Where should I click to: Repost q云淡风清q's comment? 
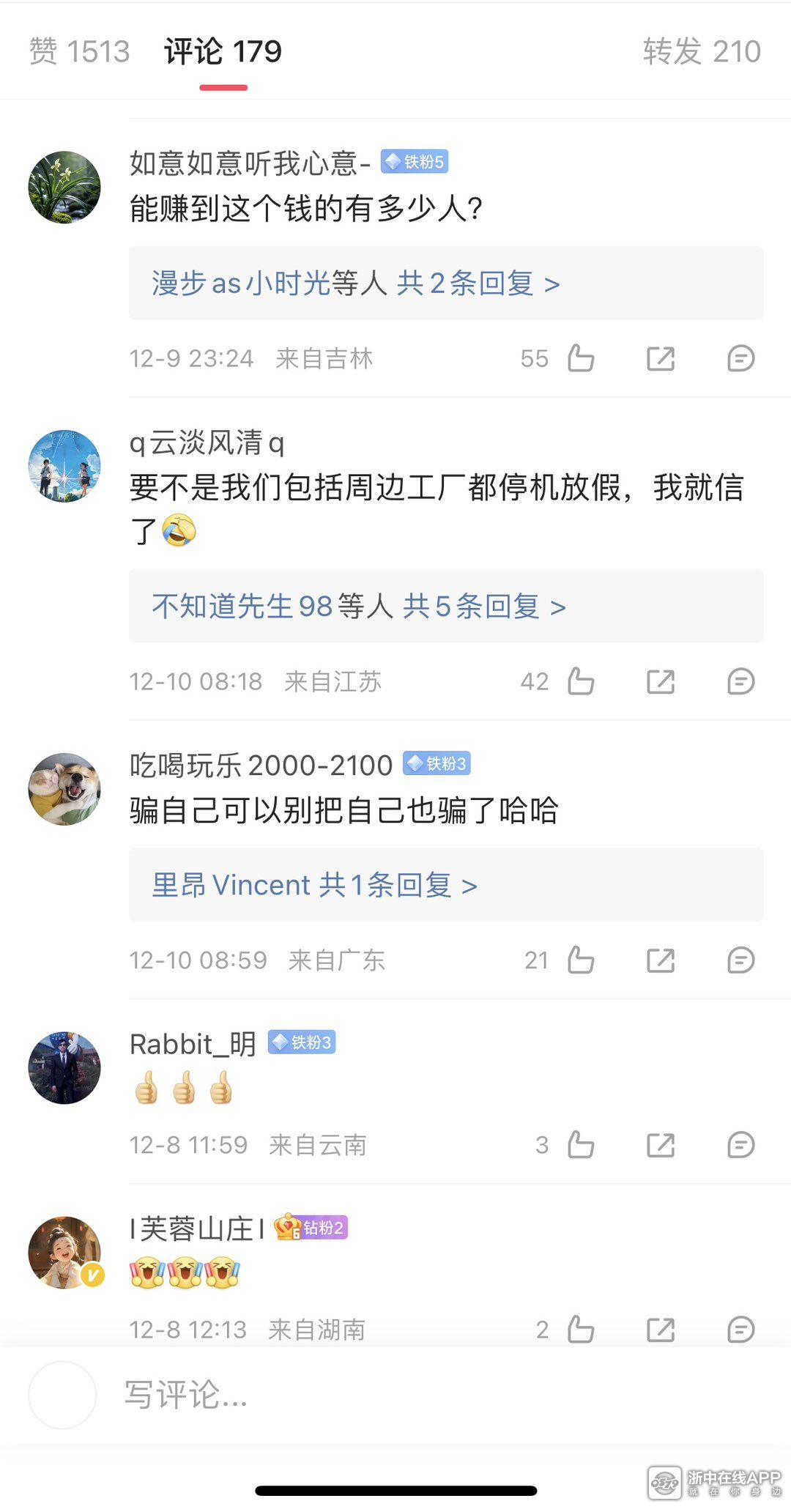(661, 681)
